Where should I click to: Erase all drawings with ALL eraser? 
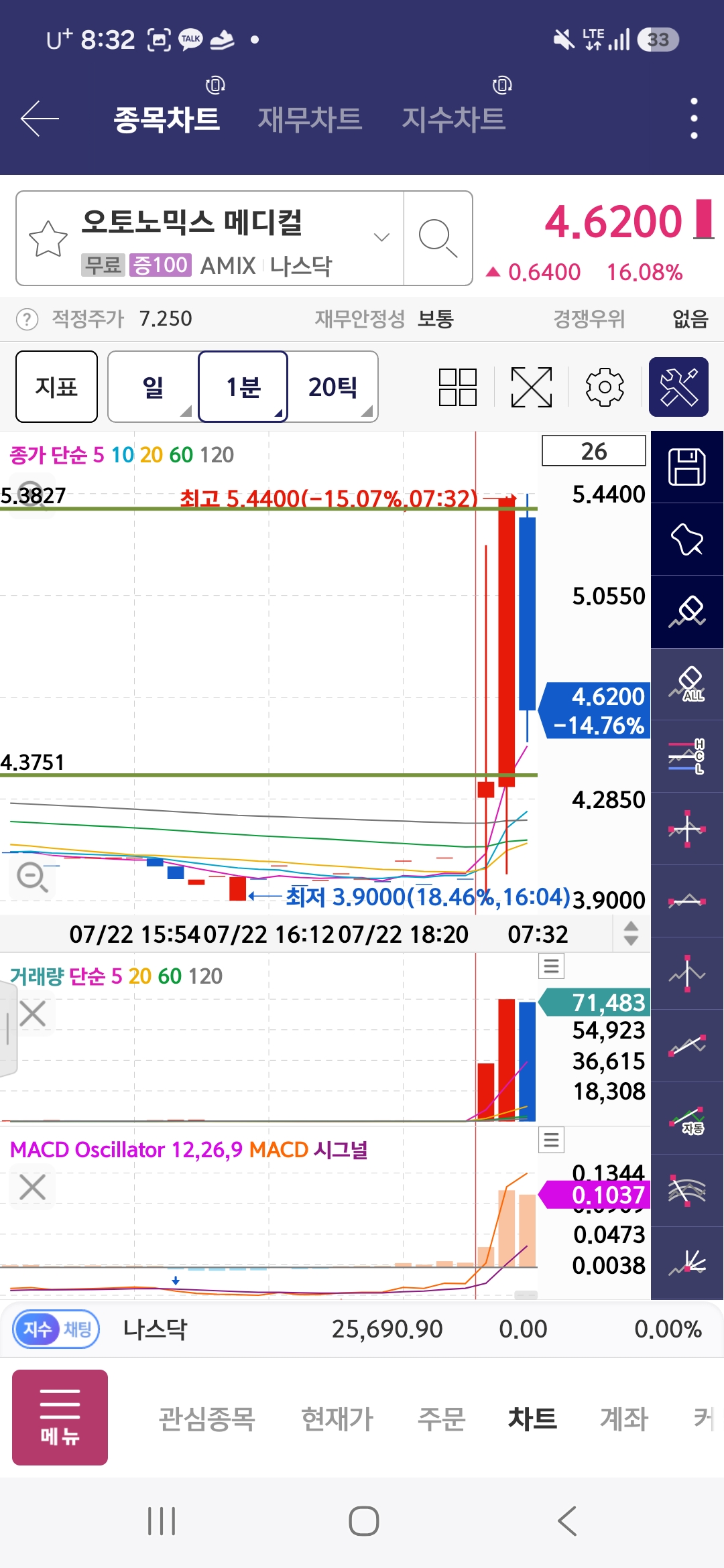687,684
